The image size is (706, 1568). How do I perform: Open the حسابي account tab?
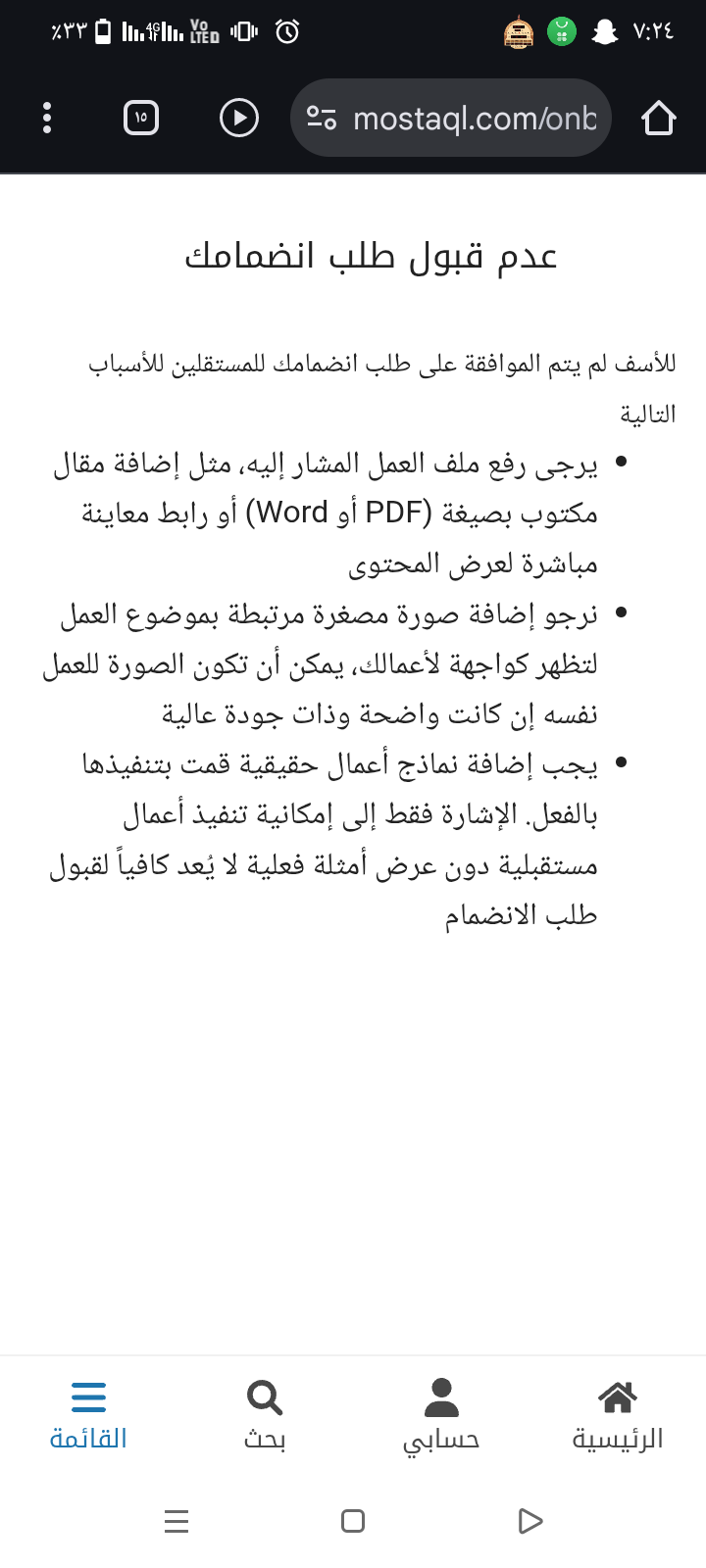[441, 1414]
